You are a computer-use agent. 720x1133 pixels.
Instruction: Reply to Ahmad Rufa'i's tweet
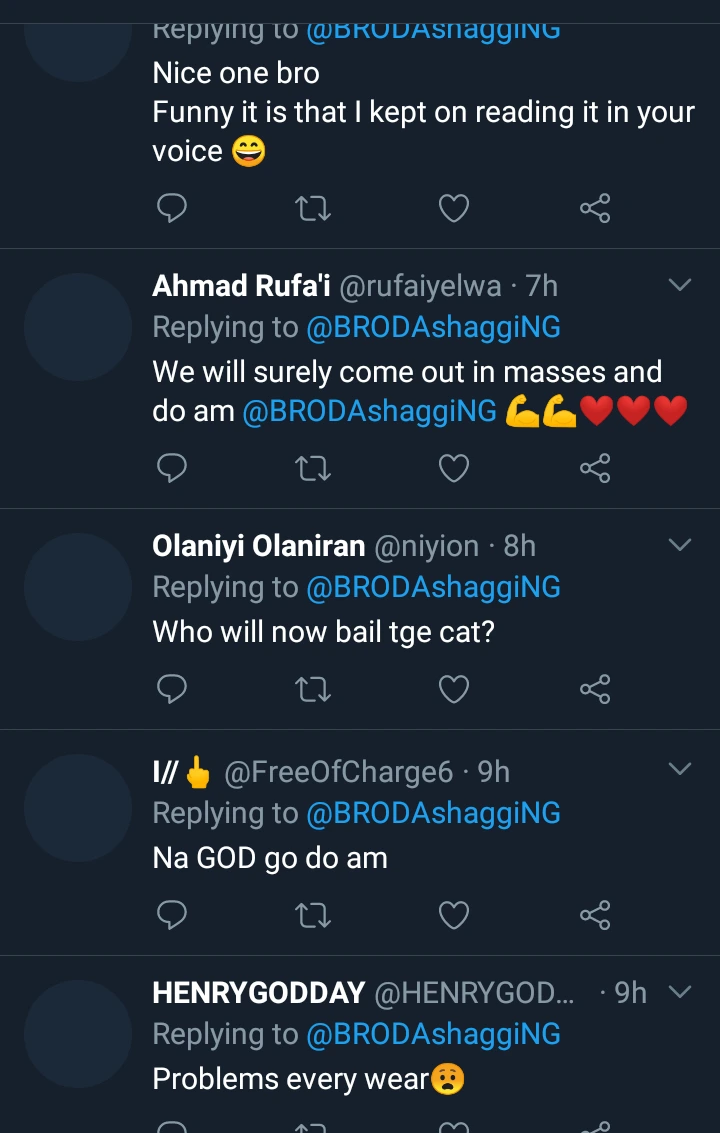pyautogui.click(x=173, y=468)
